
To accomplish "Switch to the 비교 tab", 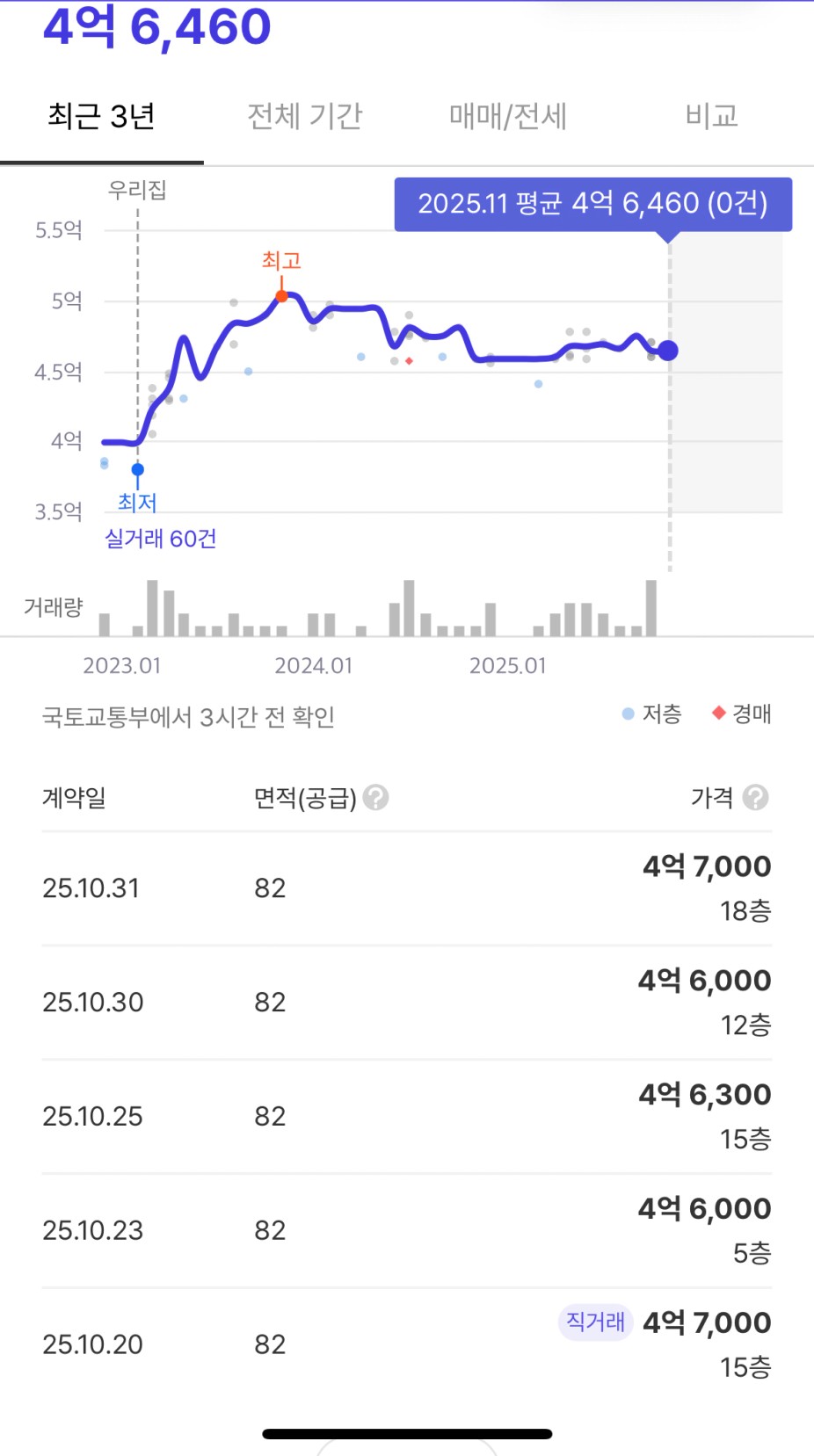I will 711,116.
